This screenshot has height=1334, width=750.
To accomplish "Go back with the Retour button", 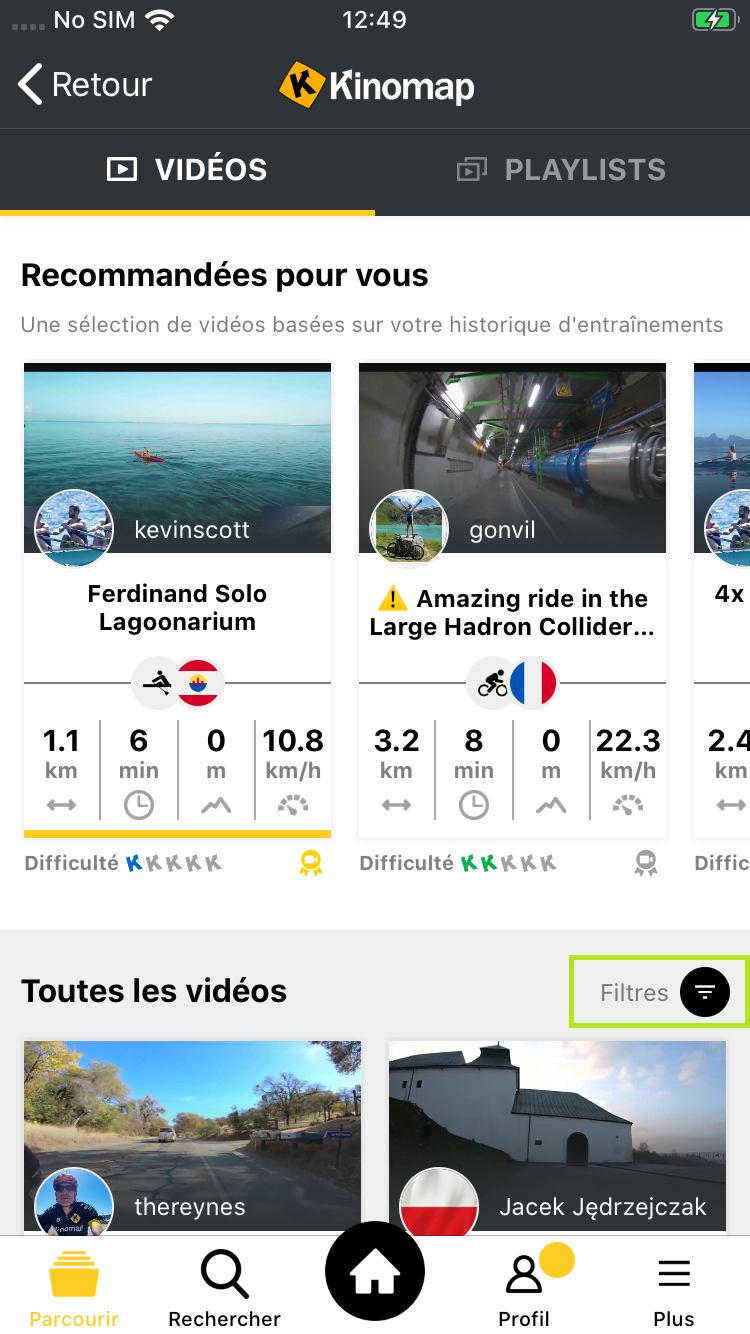I will (x=85, y=85).
